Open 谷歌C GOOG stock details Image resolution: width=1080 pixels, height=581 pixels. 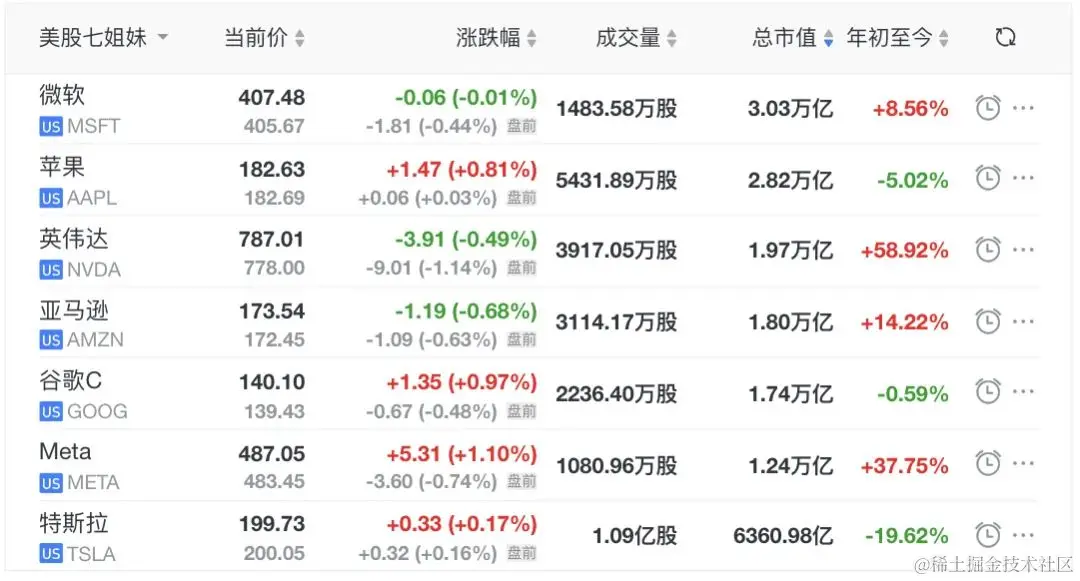pos(70,382)
